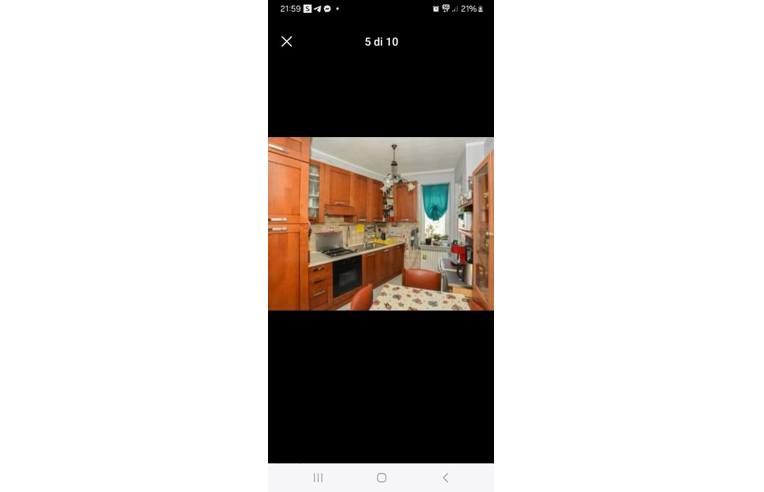Go to the home screen
Image resolution: width=764 pixels, height=492 pixels.
click(381, 478)
